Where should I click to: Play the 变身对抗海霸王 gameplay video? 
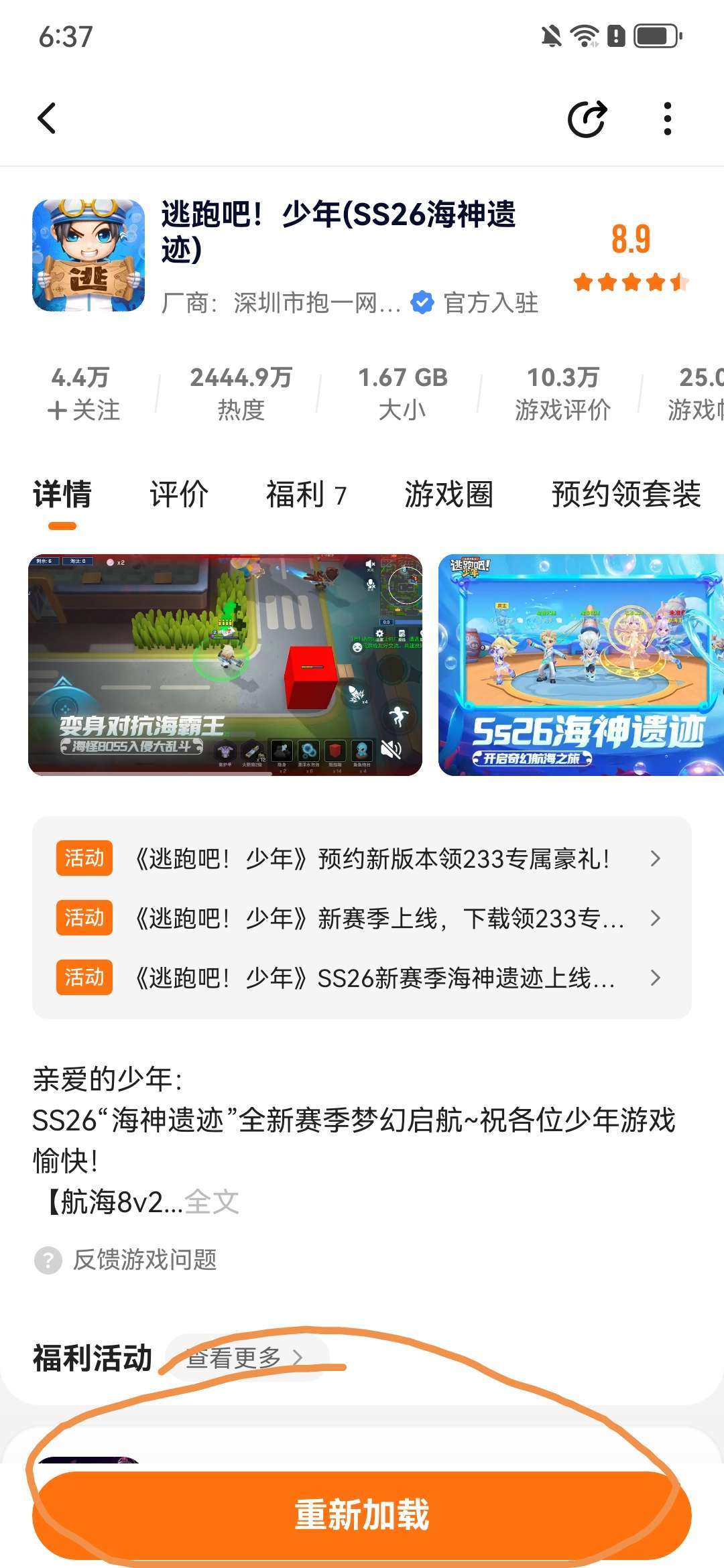pyautogui.click(x=225, y=665)
